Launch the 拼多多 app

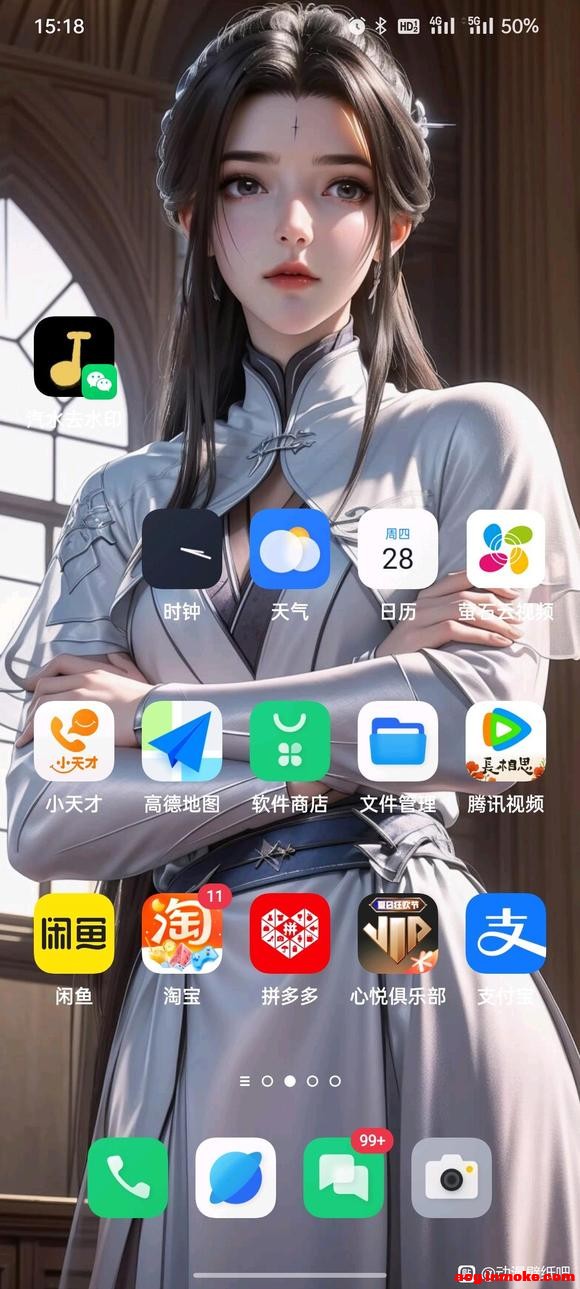[290, 933]
